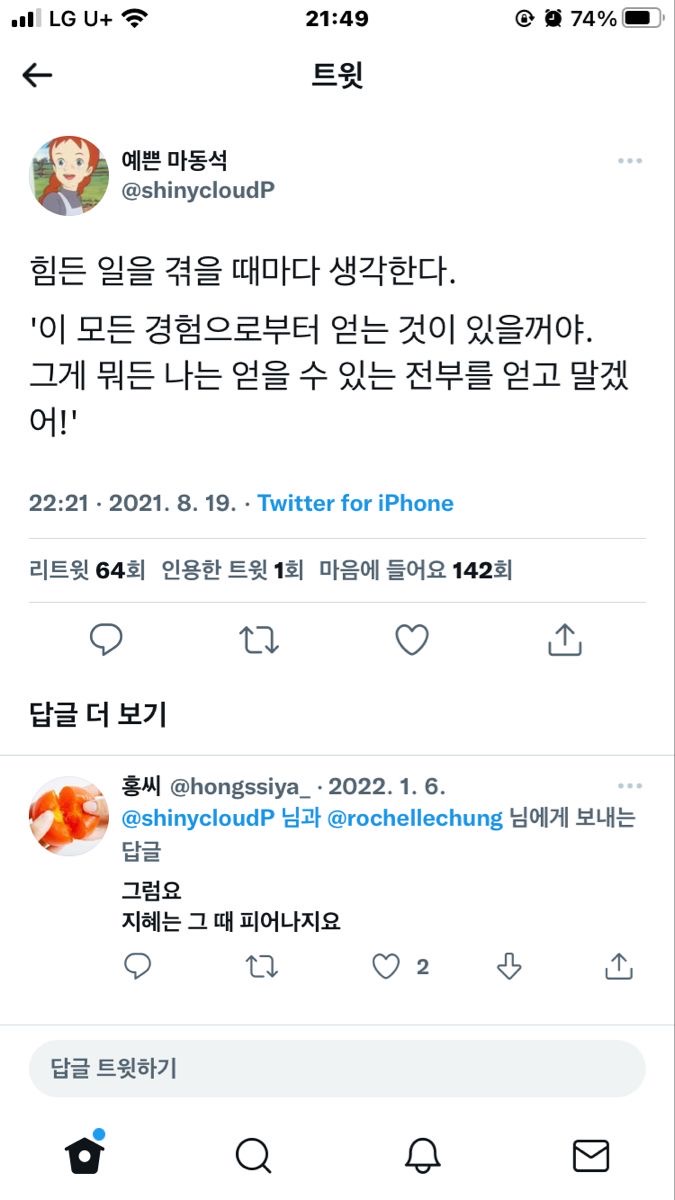
Task: Like the main tweet by @shinycloudP
Action: point(412,640)
